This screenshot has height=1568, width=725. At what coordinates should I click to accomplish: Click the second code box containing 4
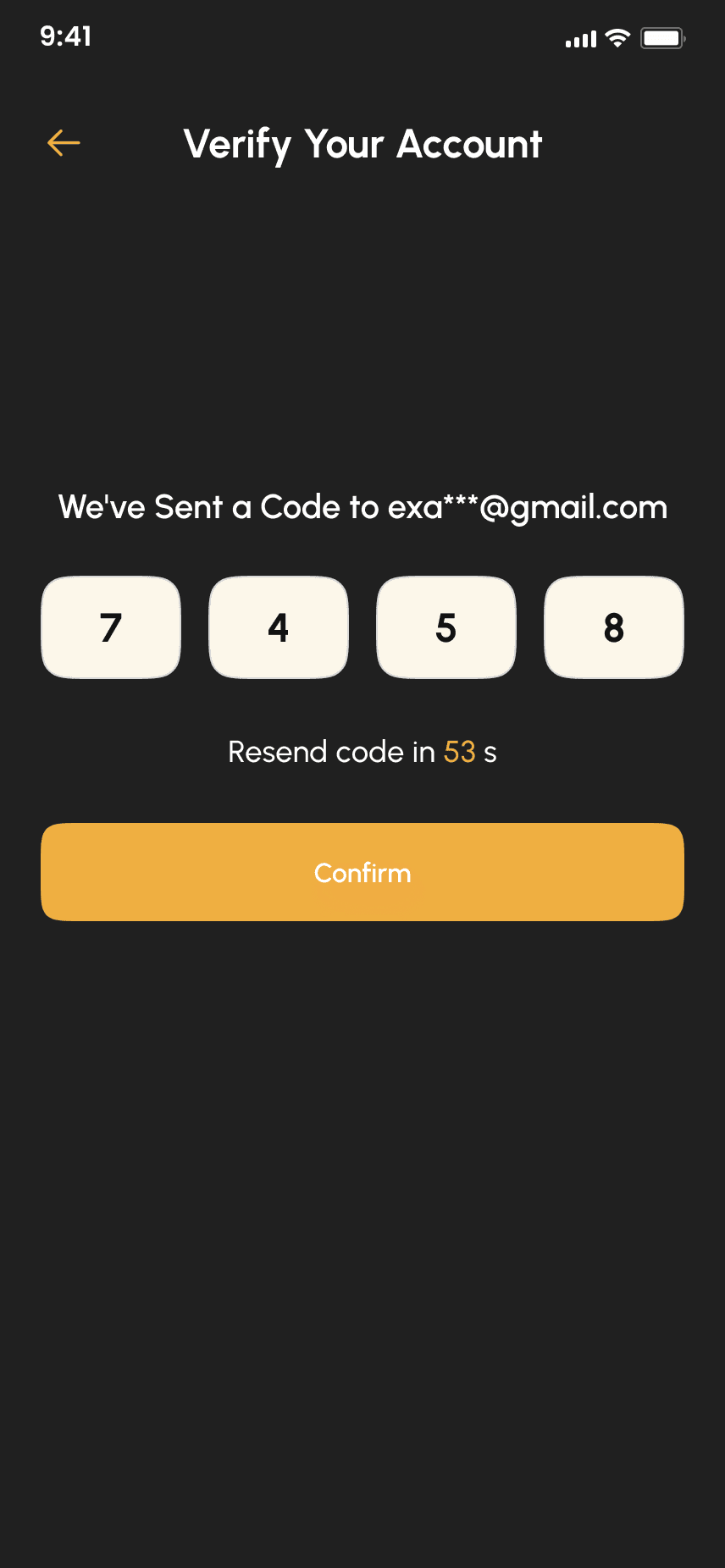[278, 627]
